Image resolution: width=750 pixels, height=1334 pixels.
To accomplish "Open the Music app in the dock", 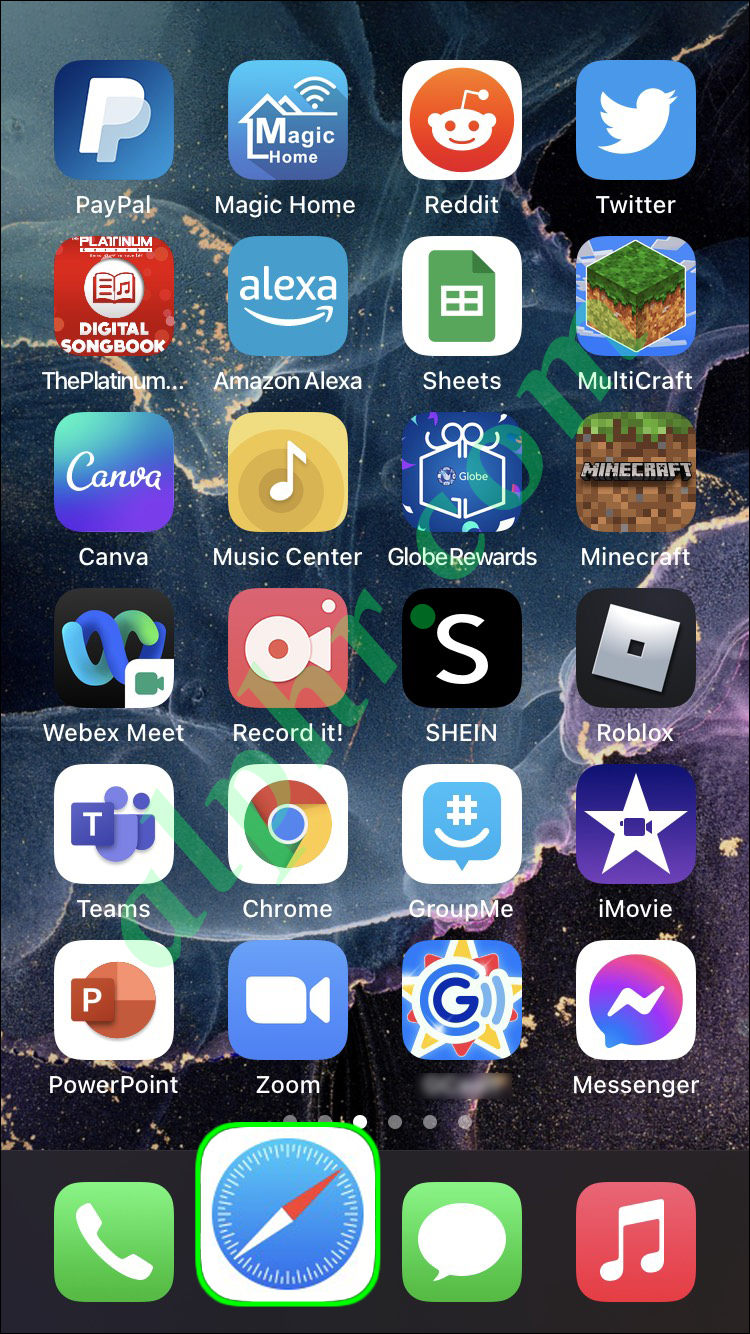I will click(x=636, y=1242).
